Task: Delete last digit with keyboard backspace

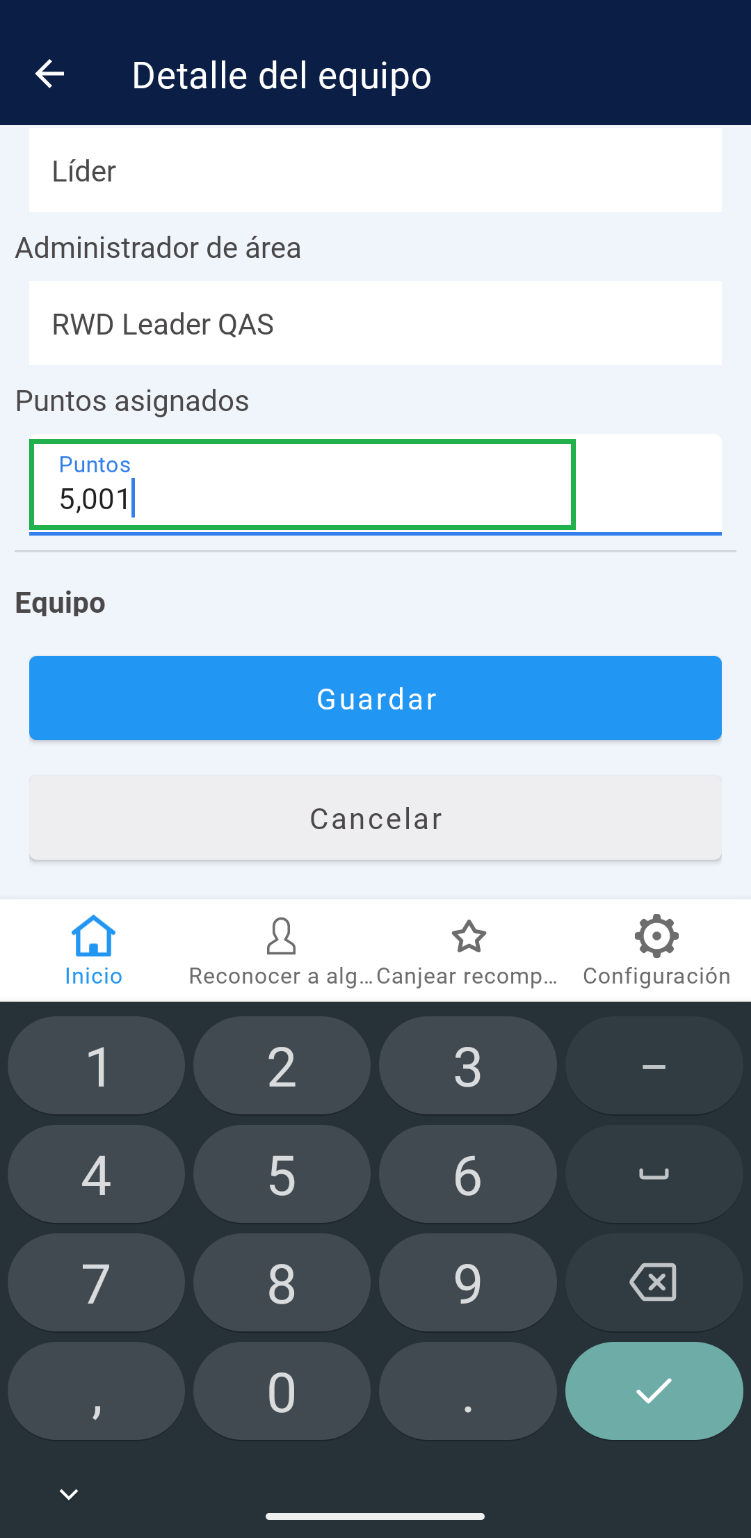Action: point(654,1282)
